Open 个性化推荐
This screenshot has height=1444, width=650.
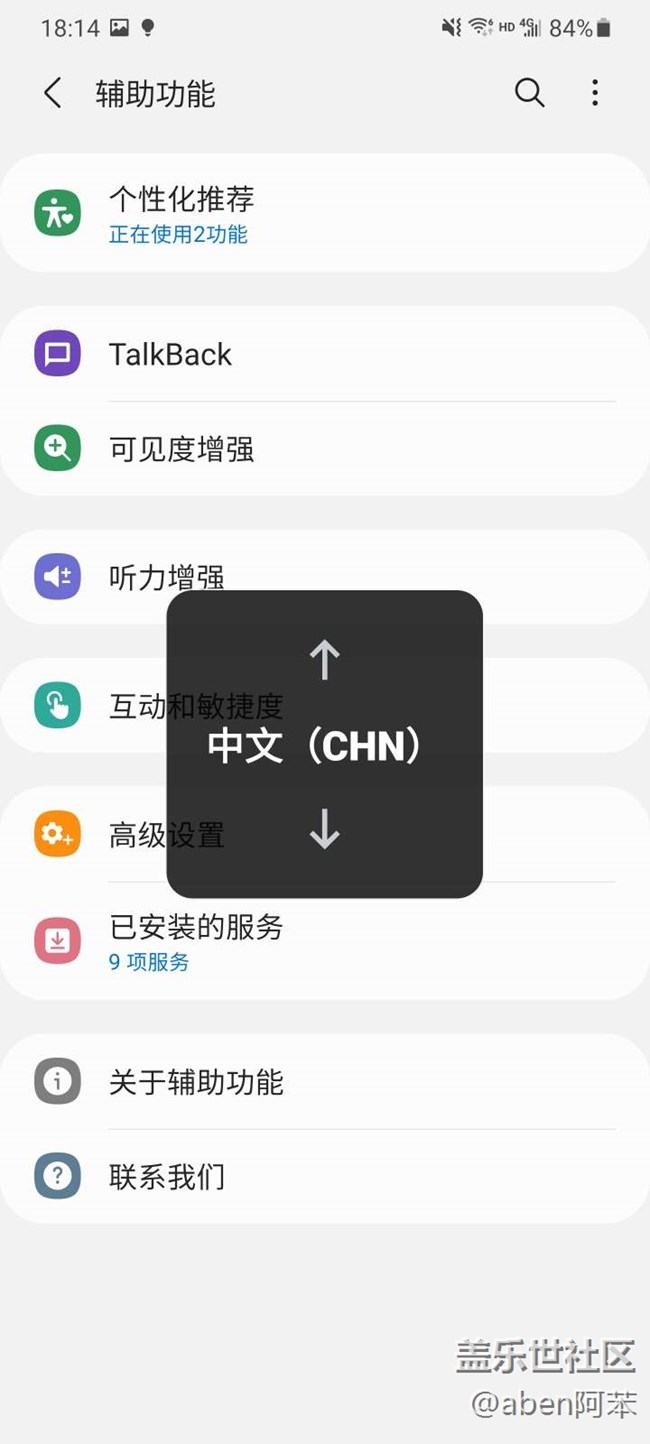[325, 213]
